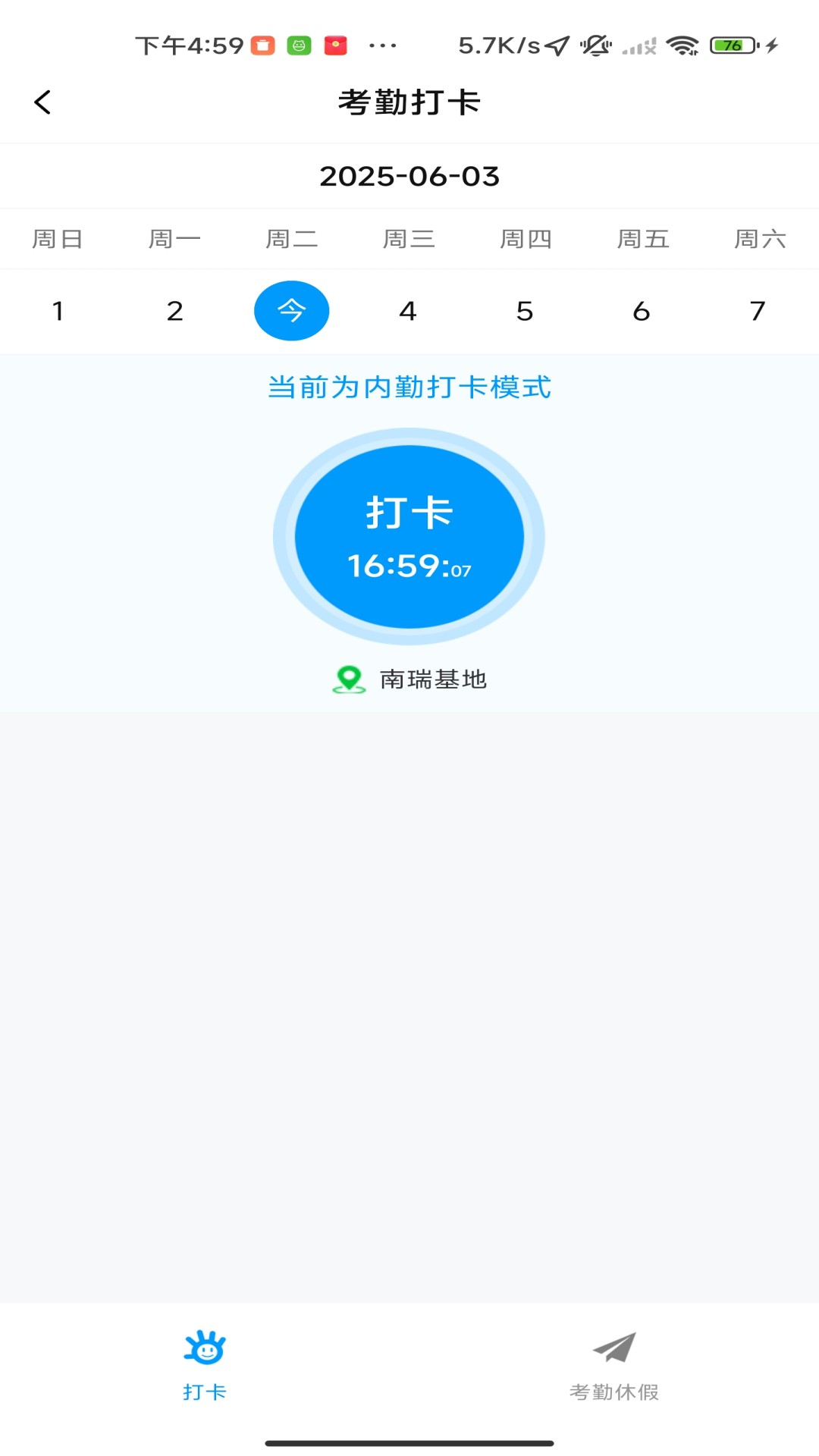Tap the blue 打卡 clock-in button
Viewport: 819px width, 1456px height.
click(409, 536)
